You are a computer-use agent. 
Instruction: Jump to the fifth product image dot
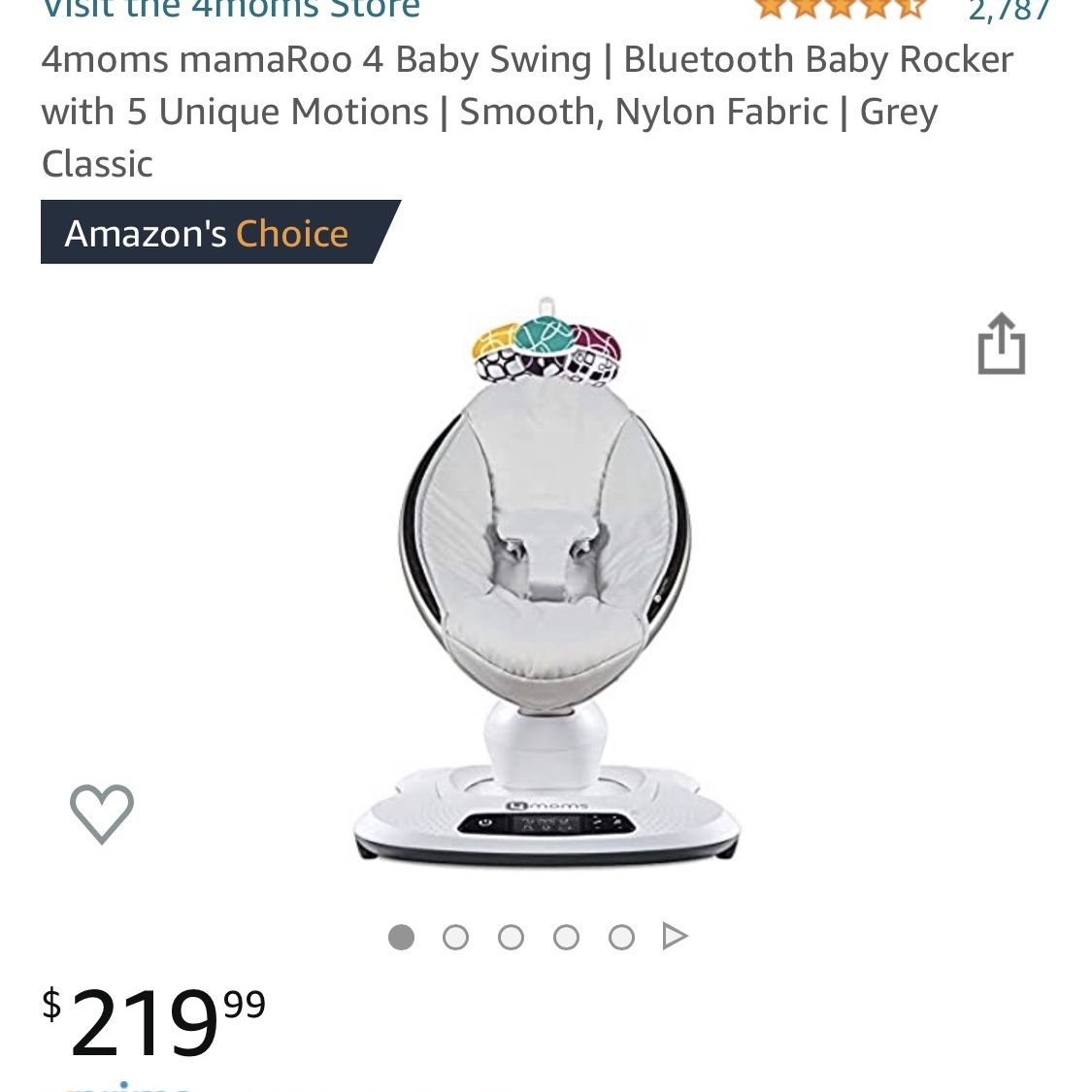click(621, 937)
